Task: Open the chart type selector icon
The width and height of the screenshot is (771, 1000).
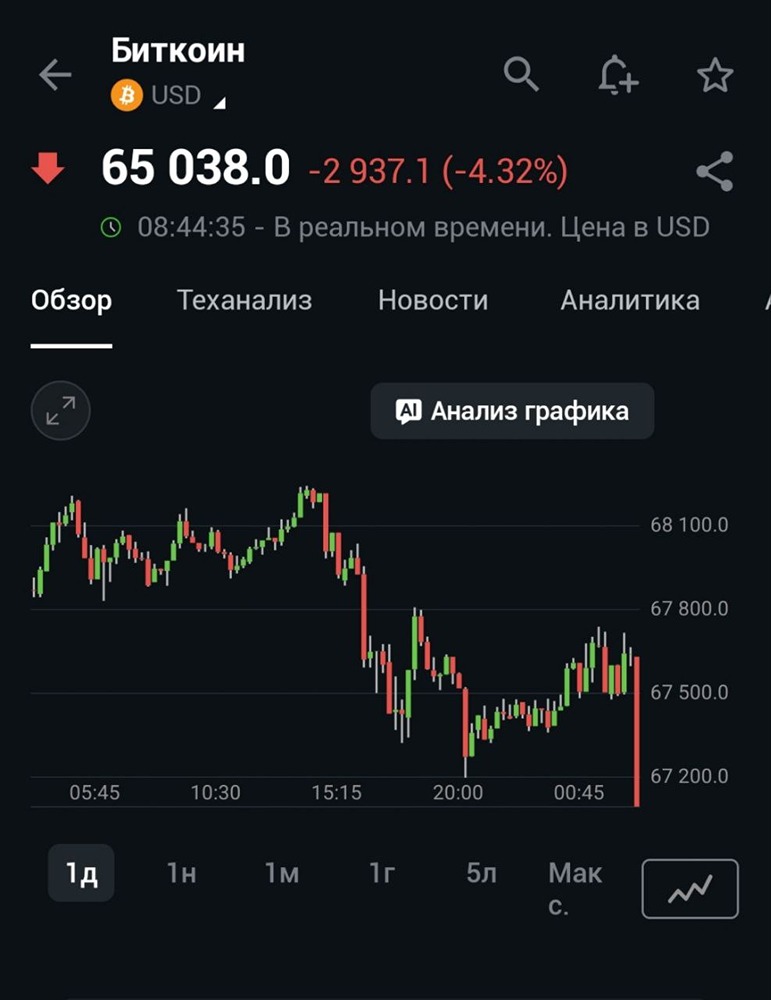Action: tap(688, 888)
